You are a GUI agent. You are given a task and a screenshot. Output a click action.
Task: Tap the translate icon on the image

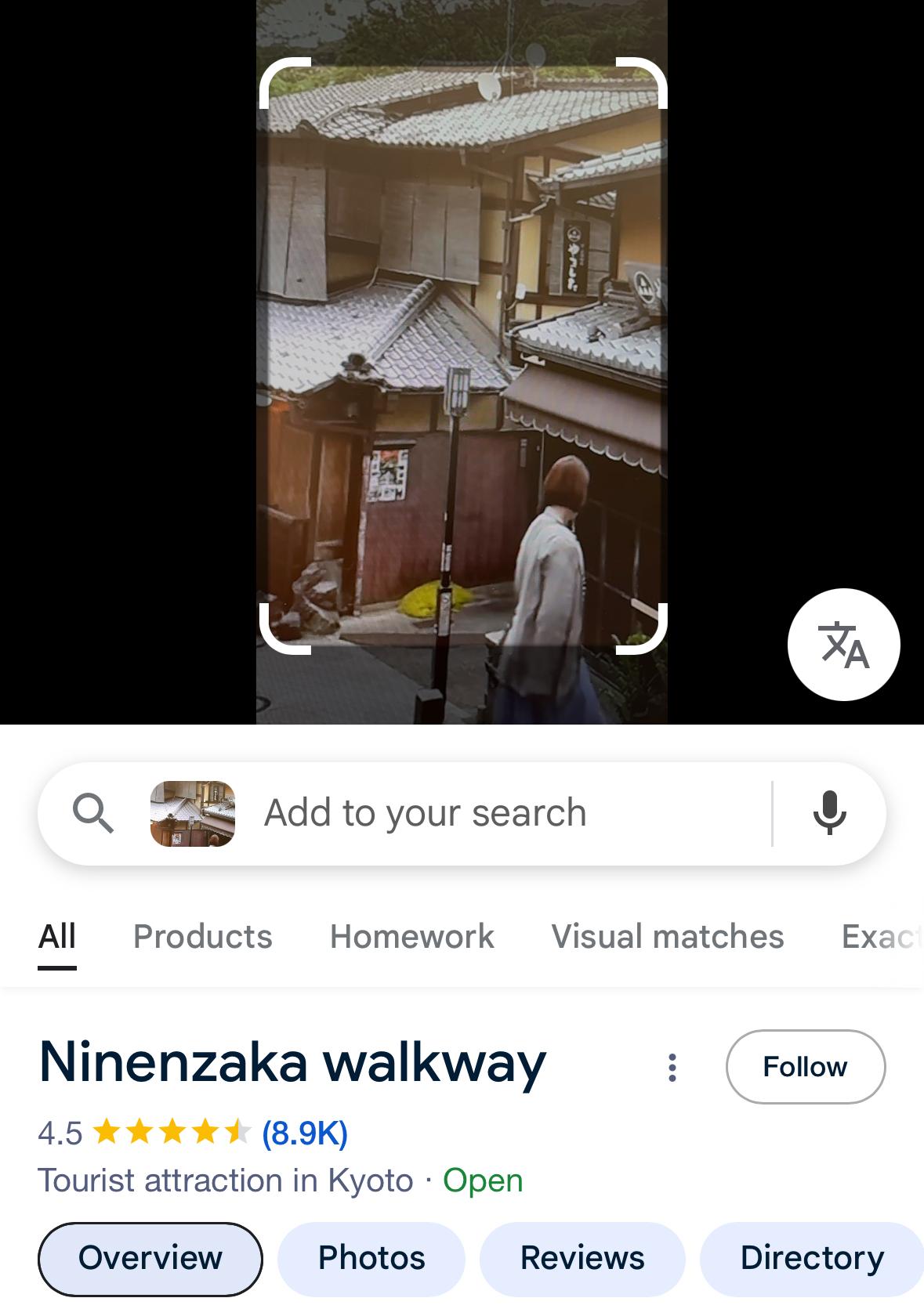click(x=843, y=645)
